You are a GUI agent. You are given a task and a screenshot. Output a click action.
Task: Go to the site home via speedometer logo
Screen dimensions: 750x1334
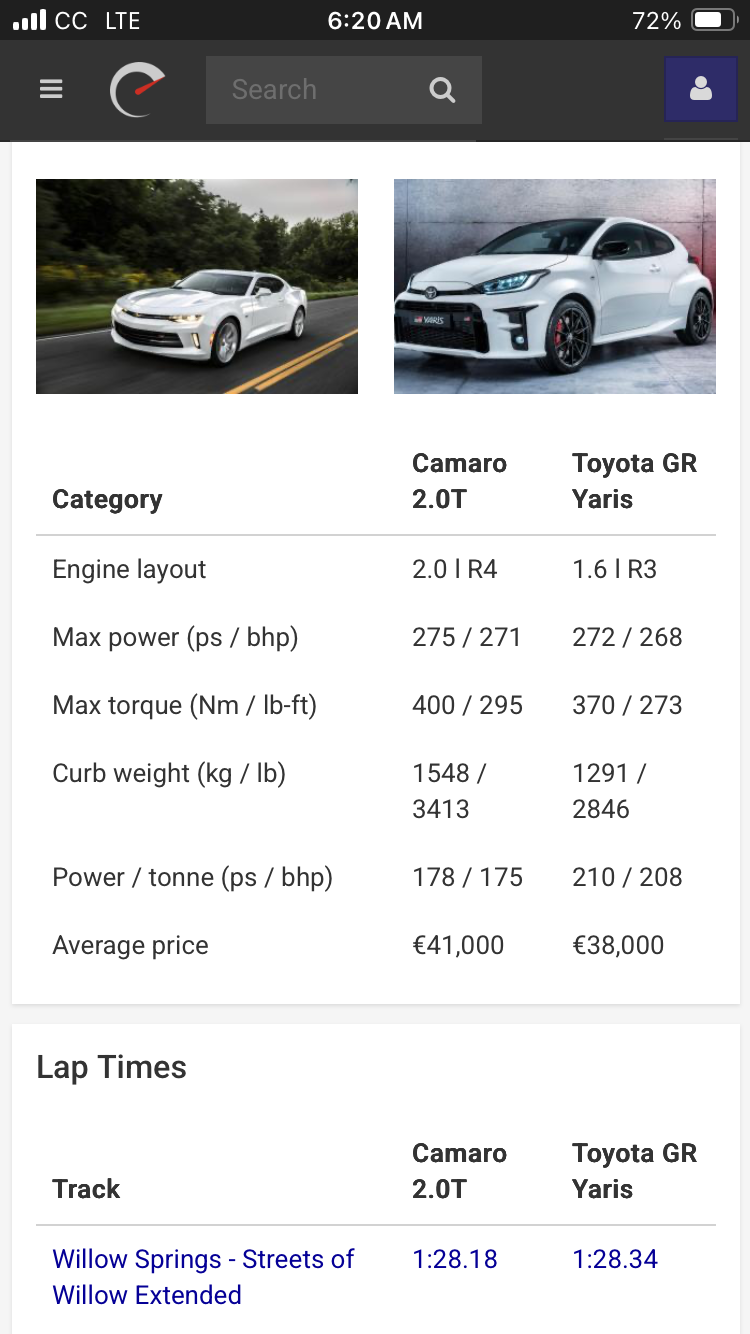tap(137, 90)
